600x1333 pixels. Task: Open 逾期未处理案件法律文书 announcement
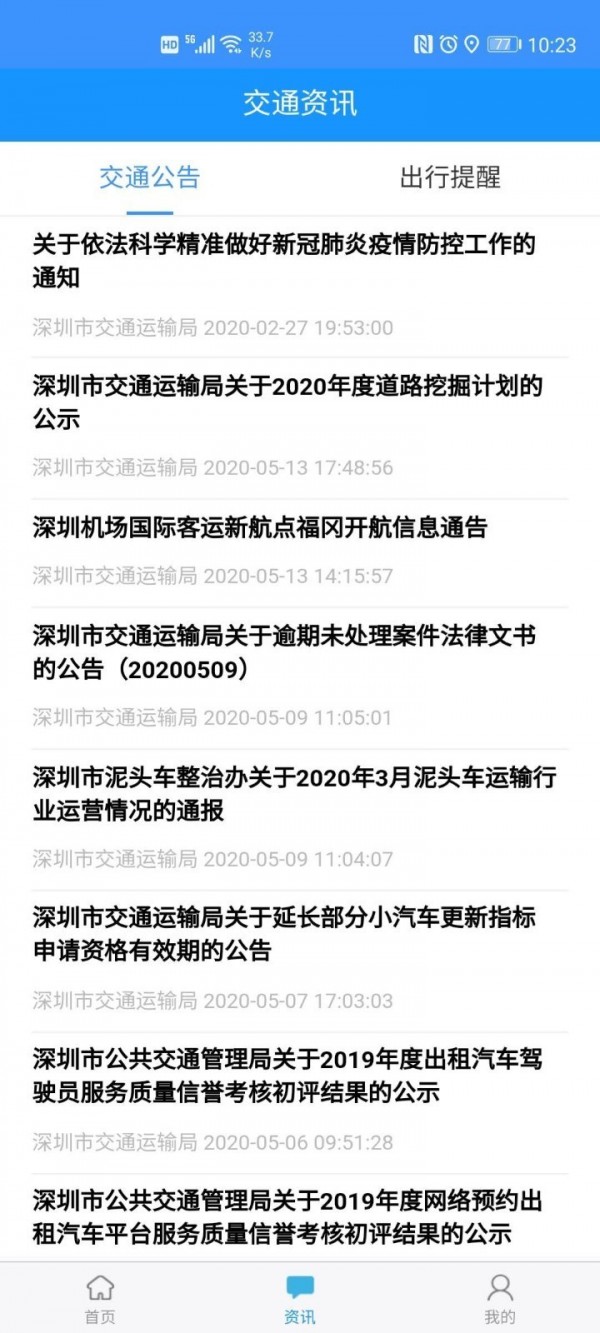click(x=284, y=652)
